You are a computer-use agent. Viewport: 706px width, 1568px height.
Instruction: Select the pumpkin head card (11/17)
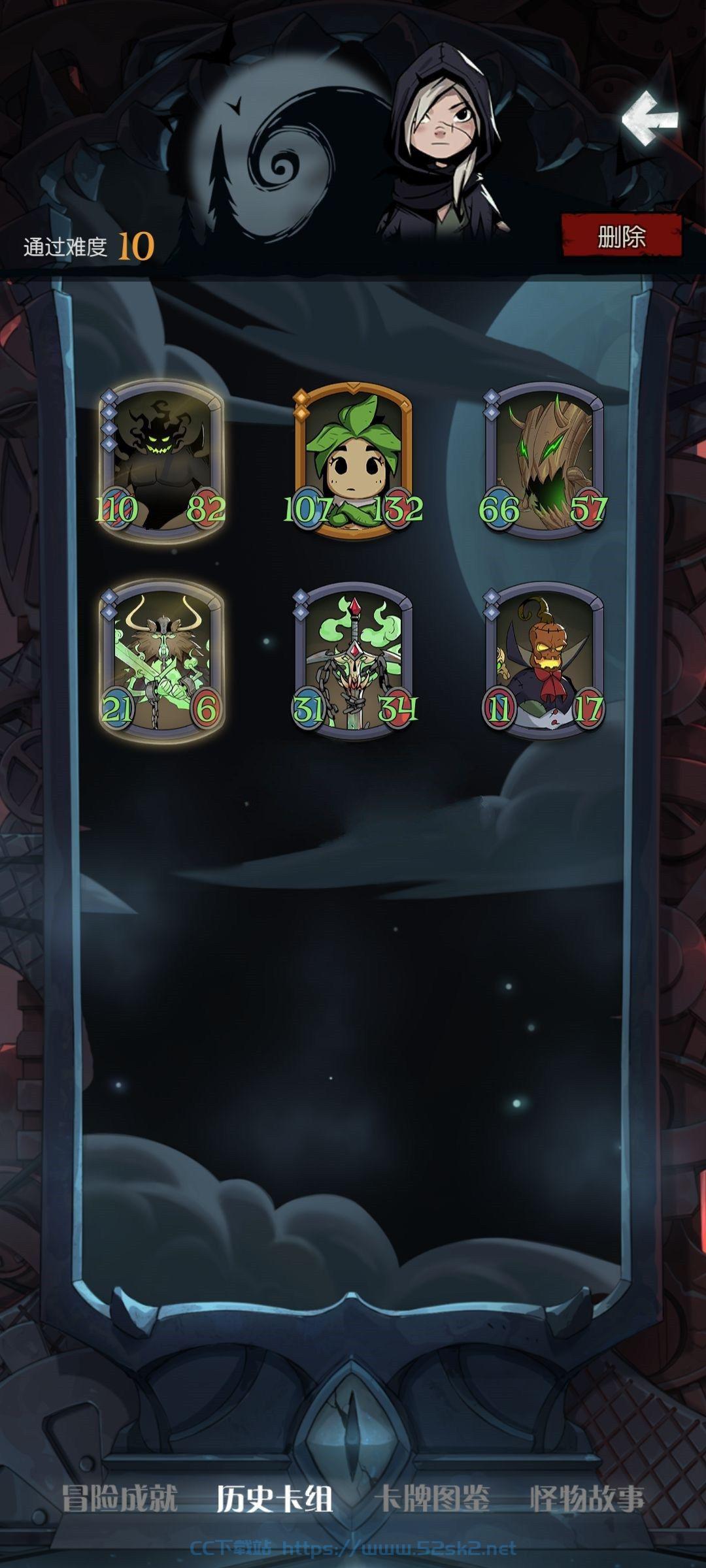[x=544, y=661]
